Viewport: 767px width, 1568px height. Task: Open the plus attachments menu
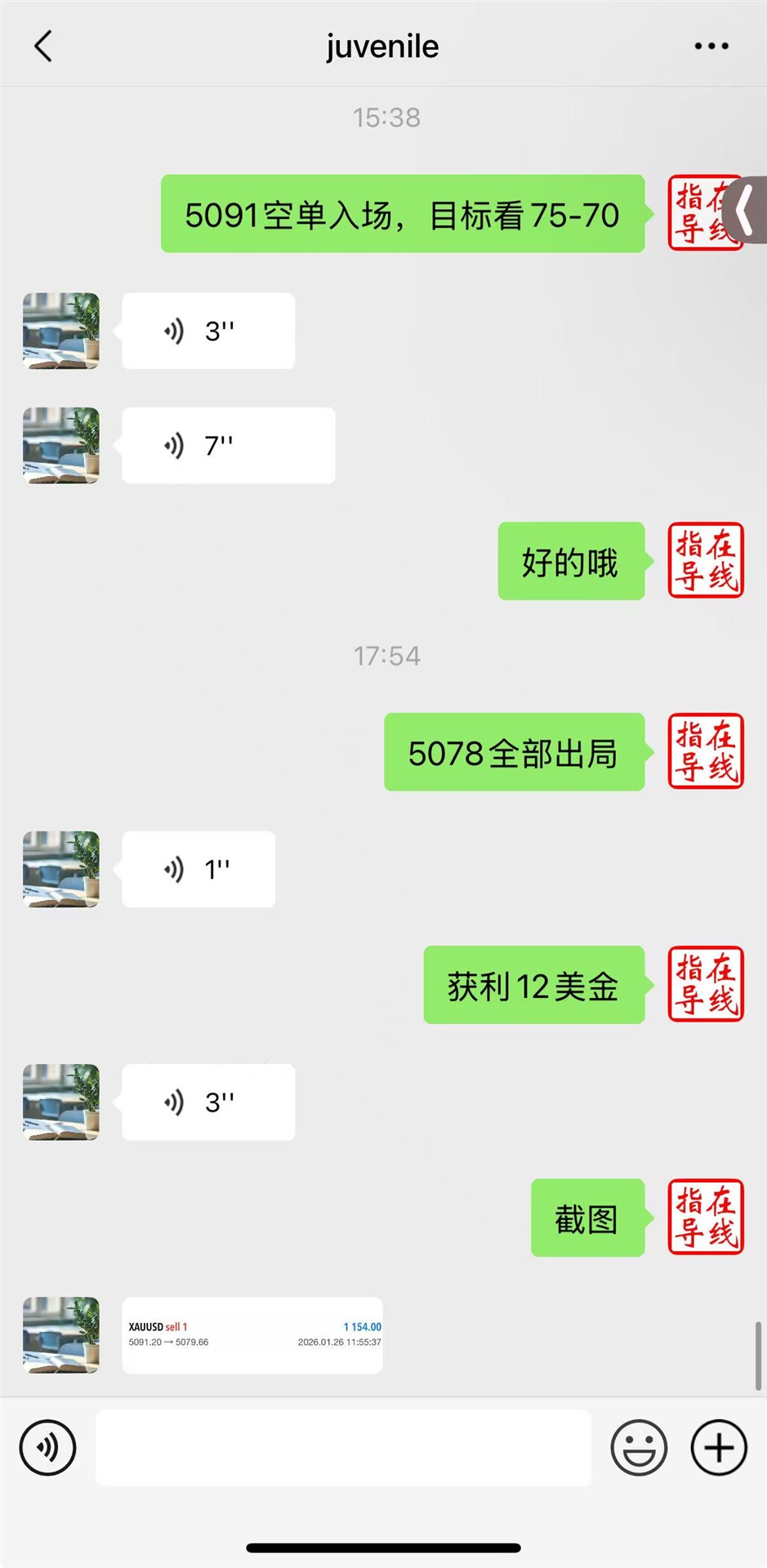point(719,1448)
